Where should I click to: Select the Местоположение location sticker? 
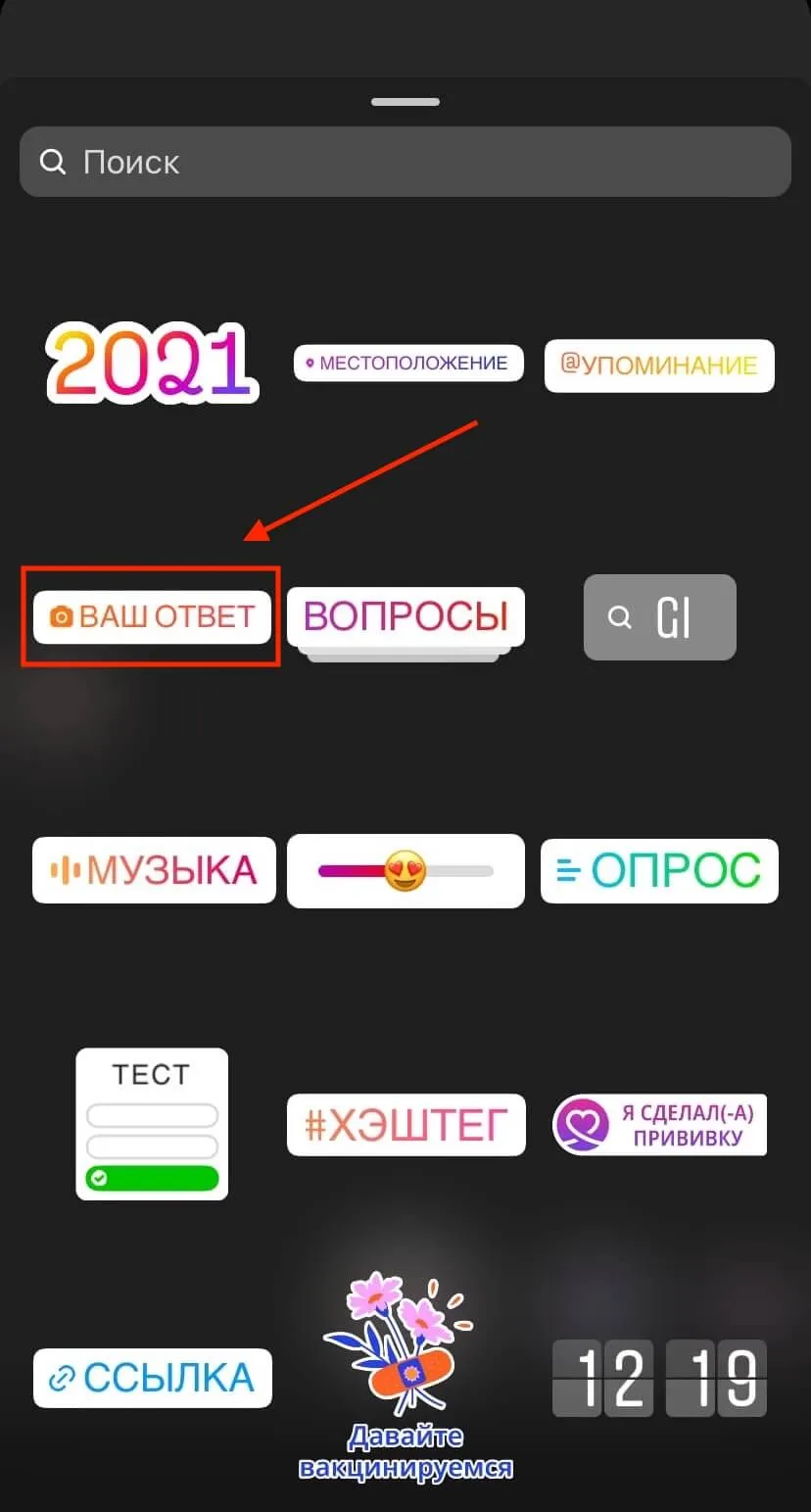(x=408, y=363)
